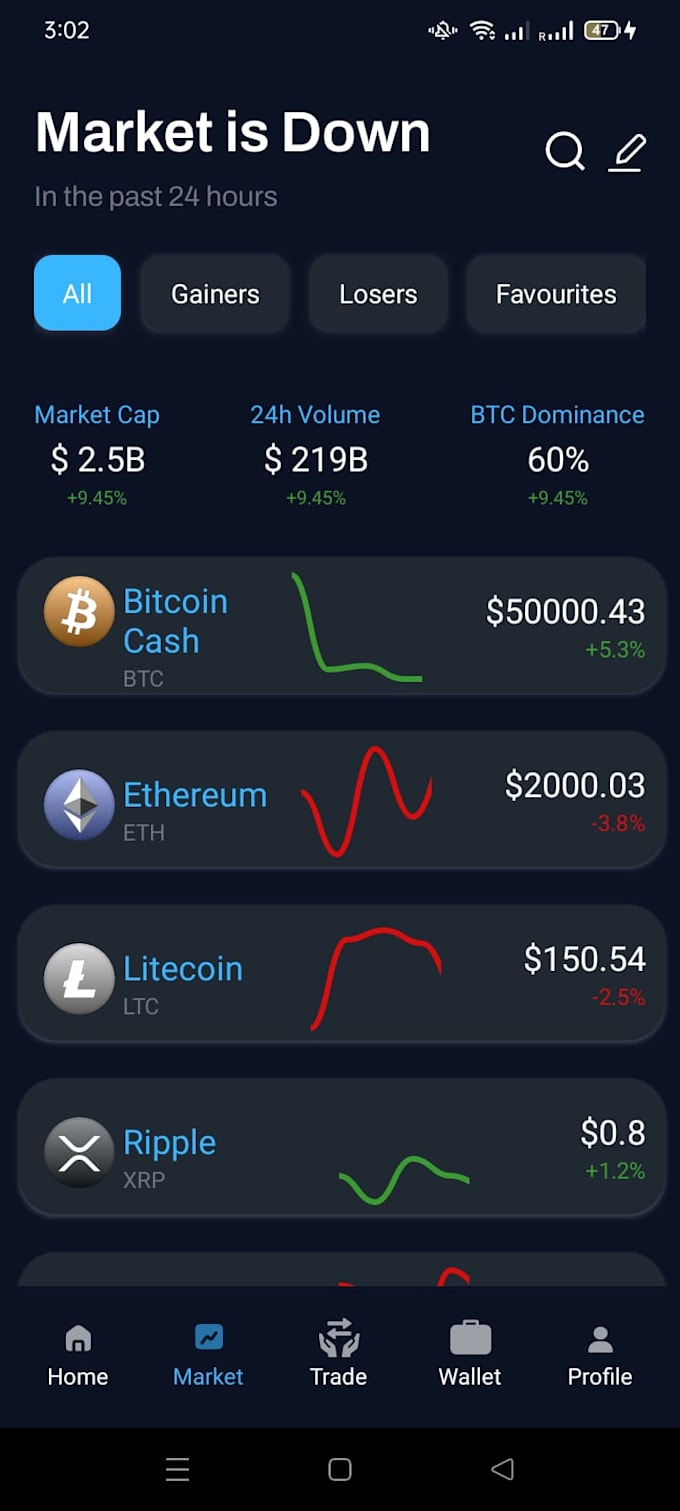The height and width of the screenshot is (1511, 680).
Task: Open the Litecoin card
Action: (x=341, y=973)
